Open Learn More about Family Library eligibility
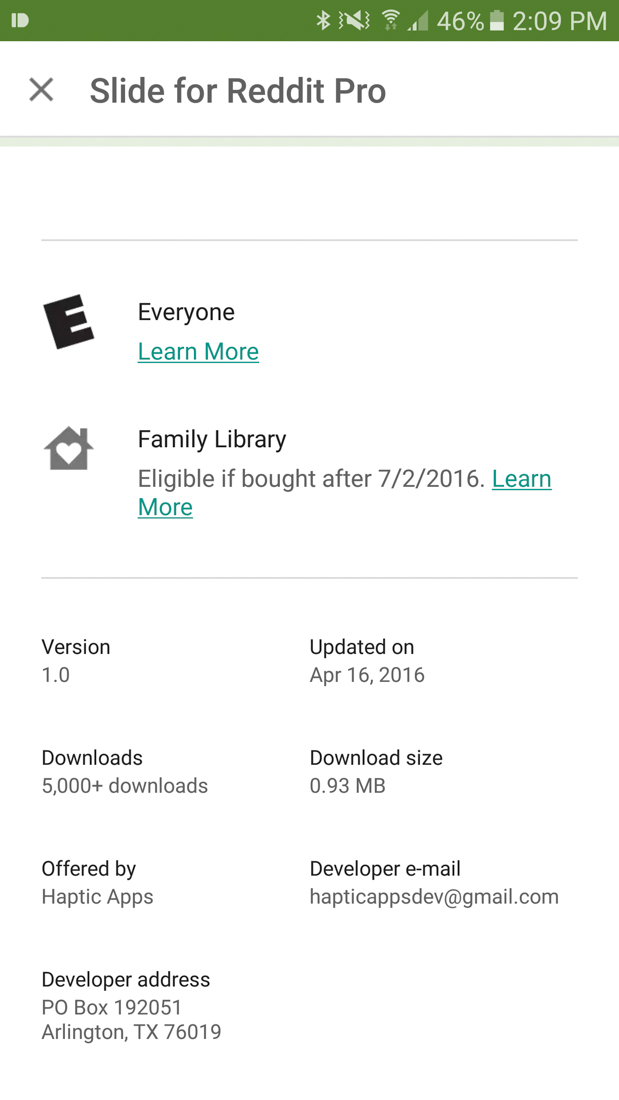This screenshot has width=619, height=1100. point(521,479)
